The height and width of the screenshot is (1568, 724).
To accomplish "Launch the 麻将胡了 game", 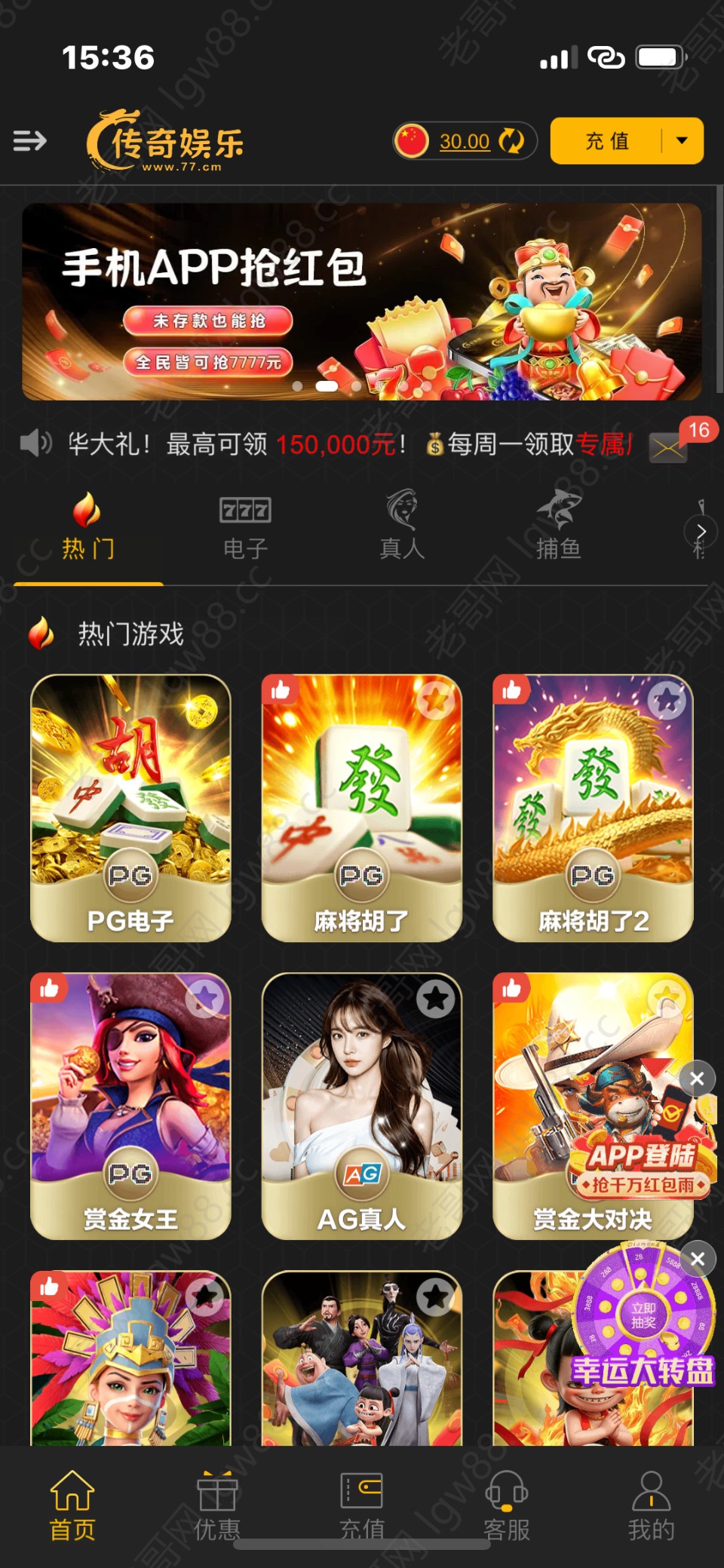I will [x=361, y=807].
